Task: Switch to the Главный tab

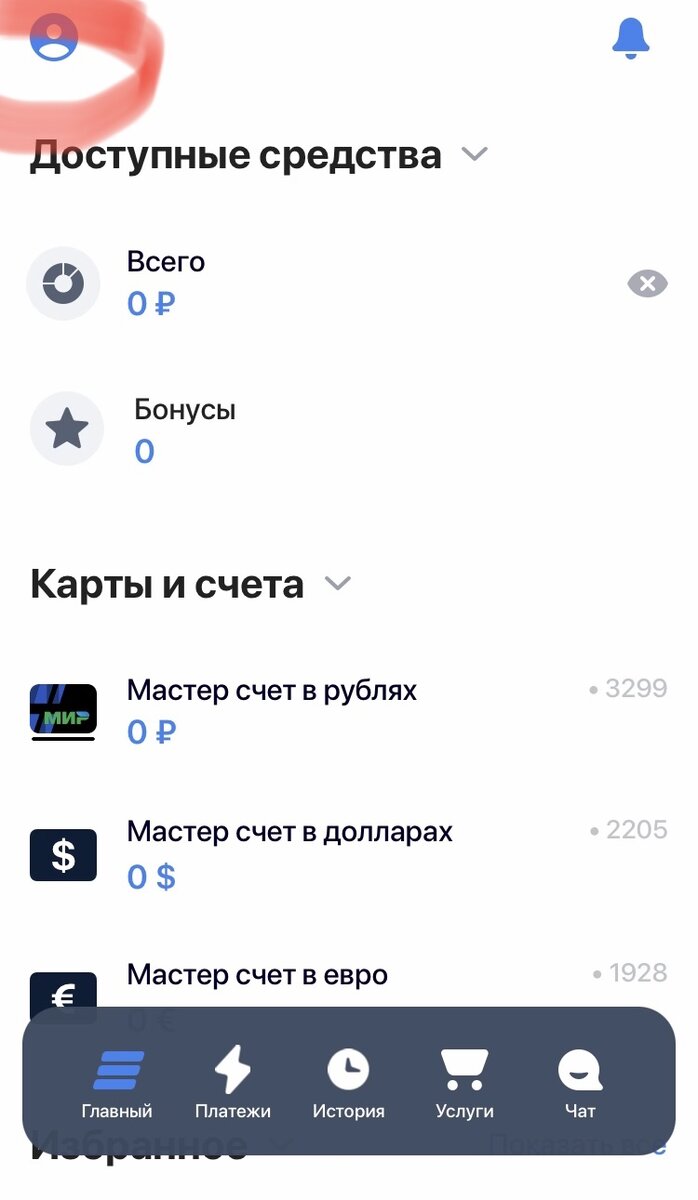Action: click(117, 1084)
